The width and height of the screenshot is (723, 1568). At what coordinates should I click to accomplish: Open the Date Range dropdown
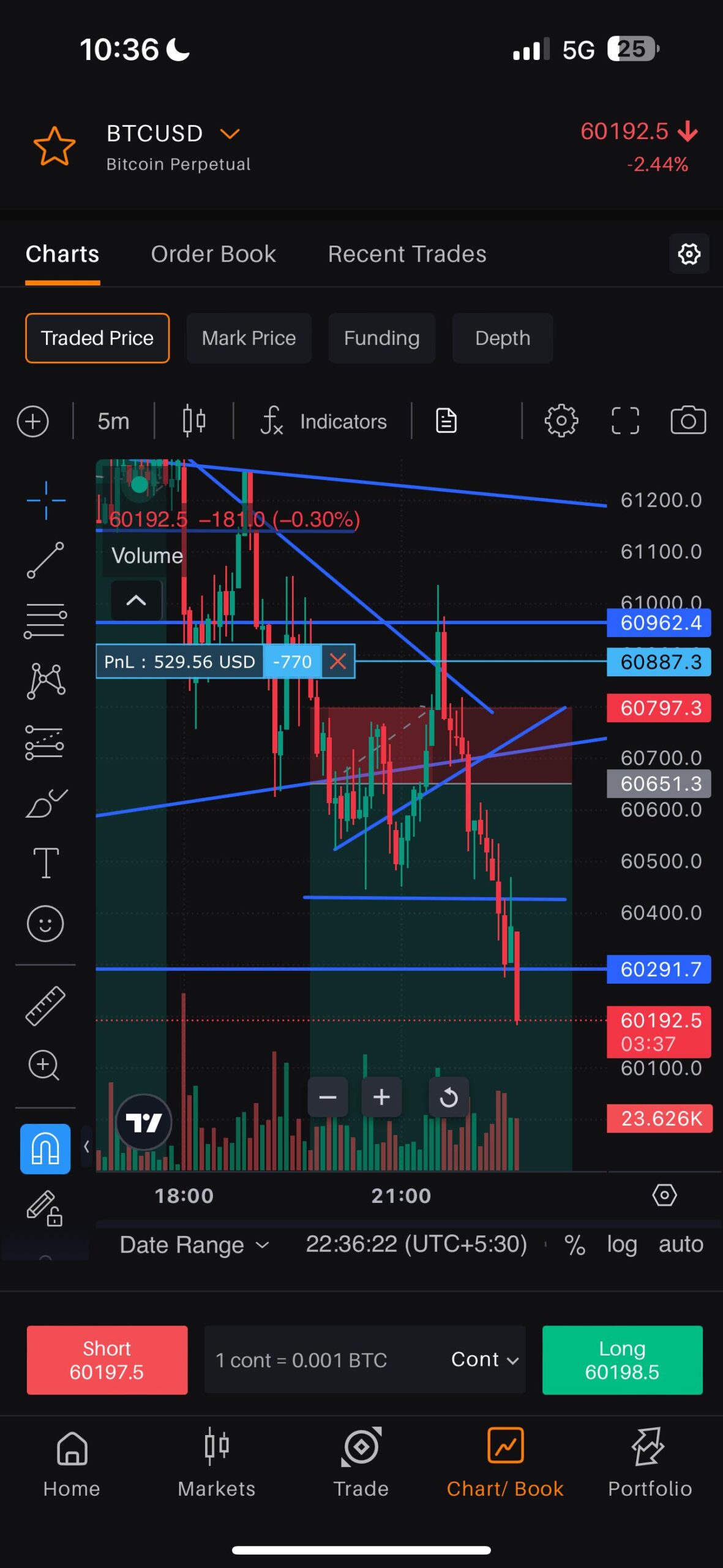(x=193, y=1245)
